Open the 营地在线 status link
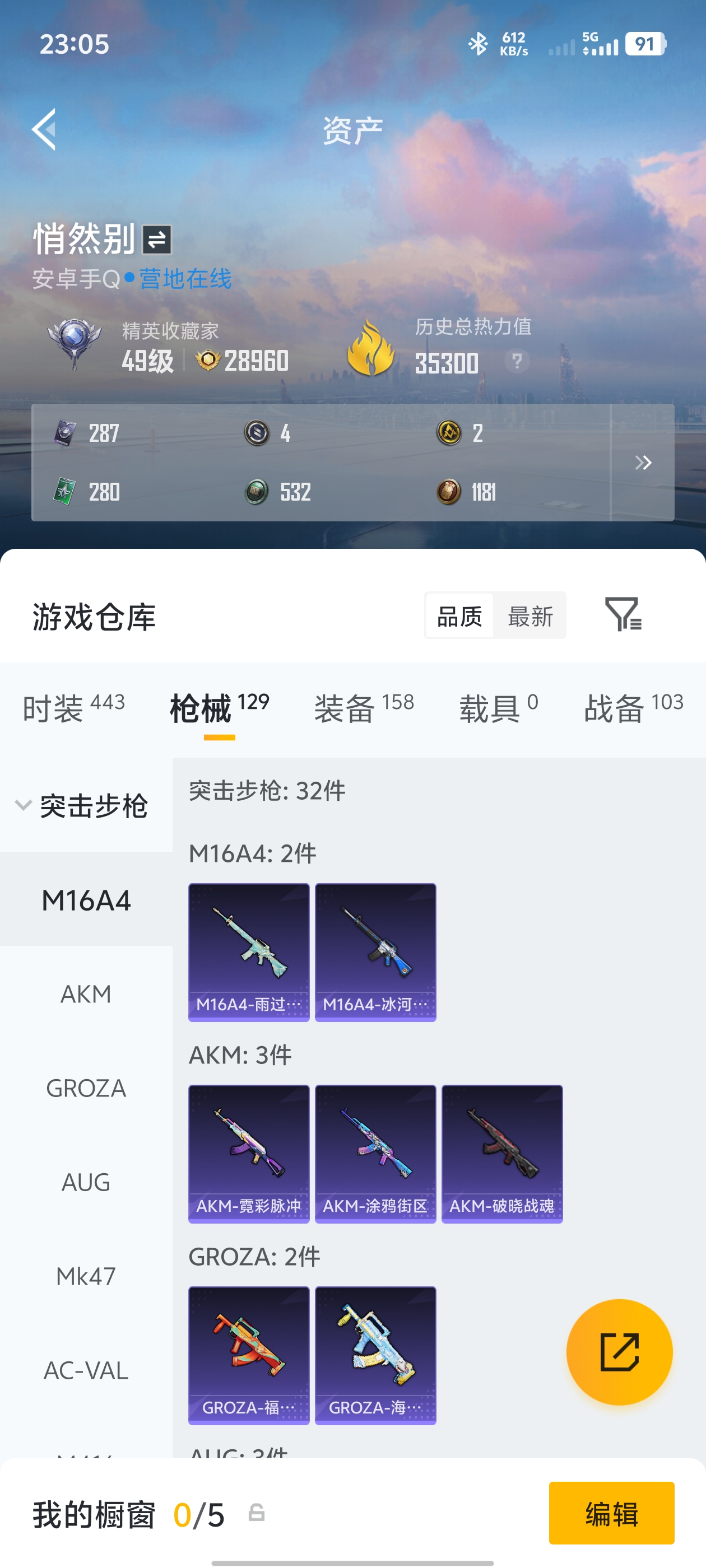Viewport: 706px width, 1568px height. pyautogui.click(x=184, y=278)
